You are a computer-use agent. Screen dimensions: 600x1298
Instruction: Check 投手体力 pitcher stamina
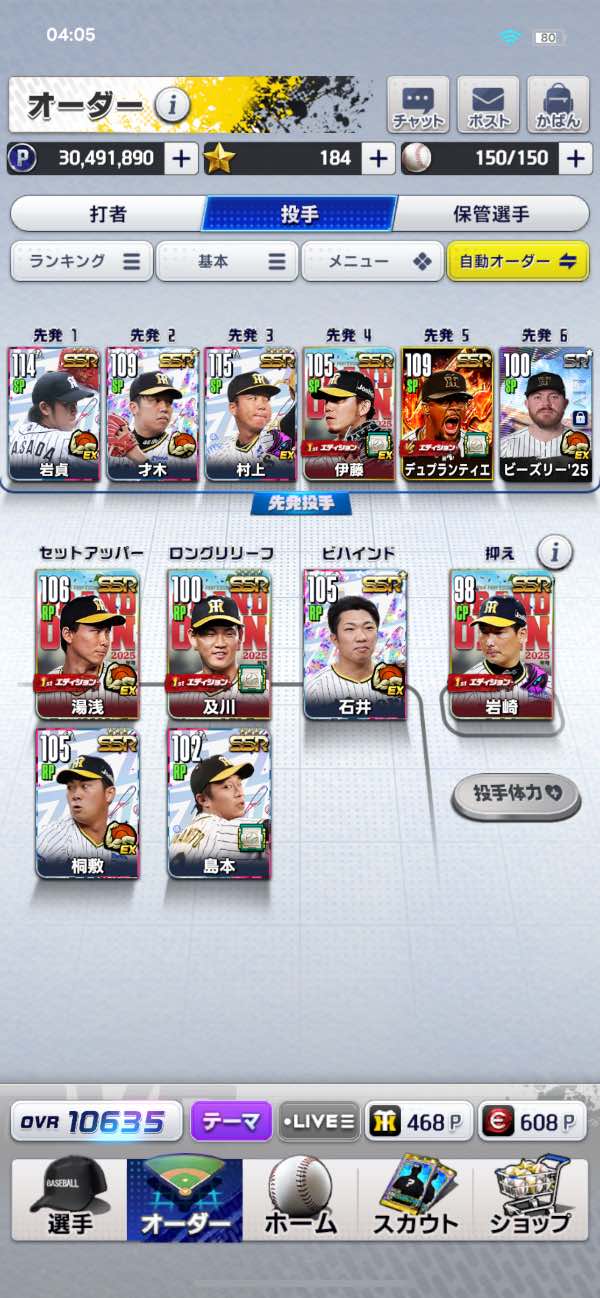coord(516,794)
